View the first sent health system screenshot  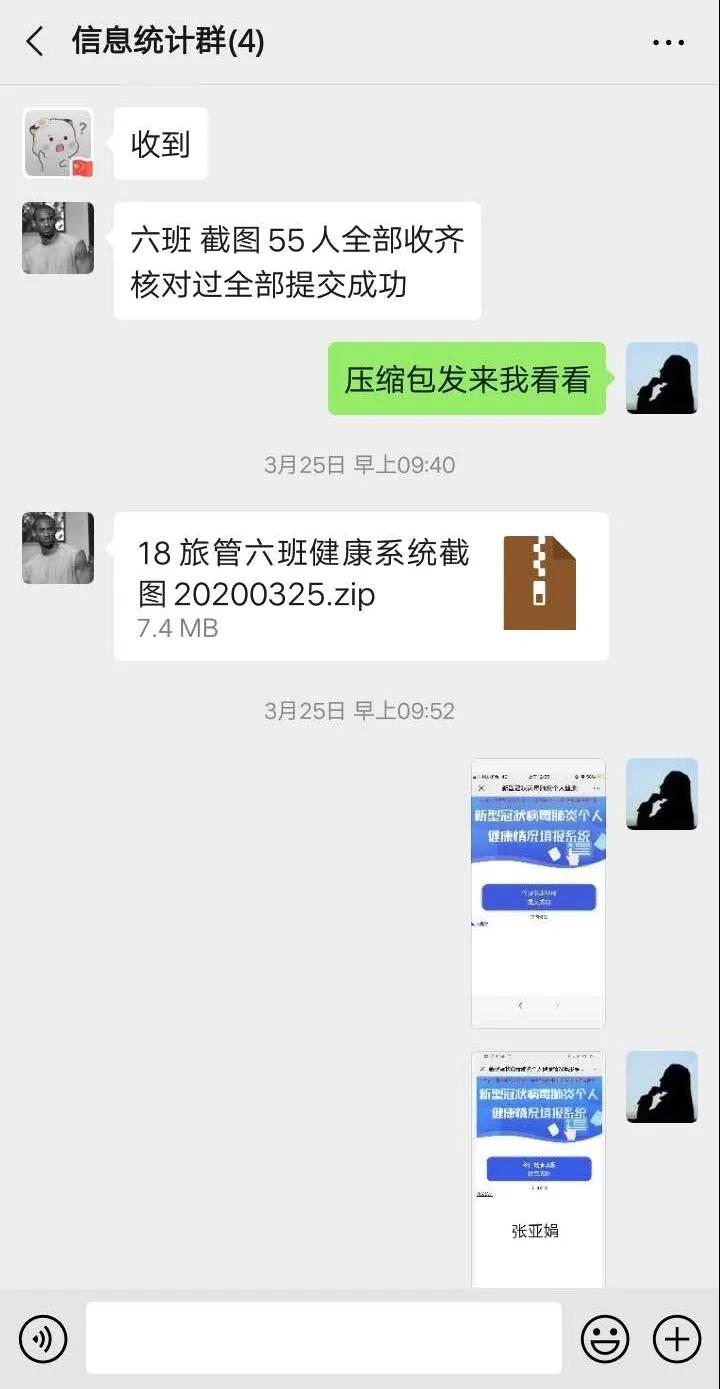coord(538,893)
